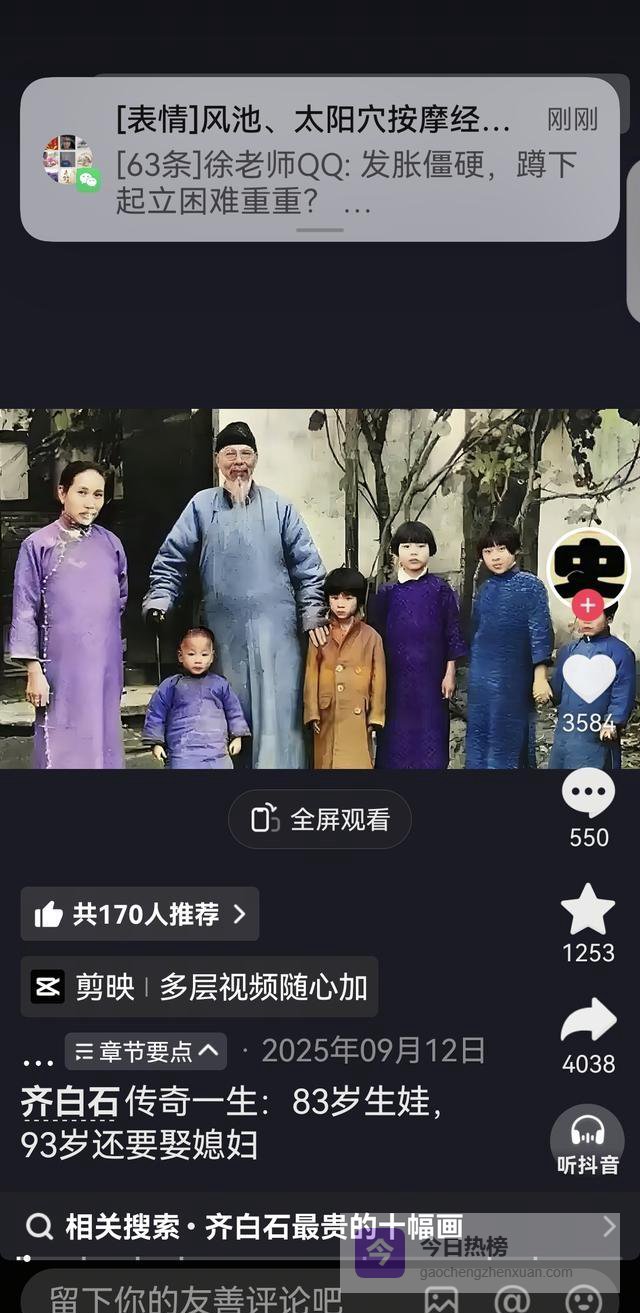Open the comments bubble icon

[588, 795]
